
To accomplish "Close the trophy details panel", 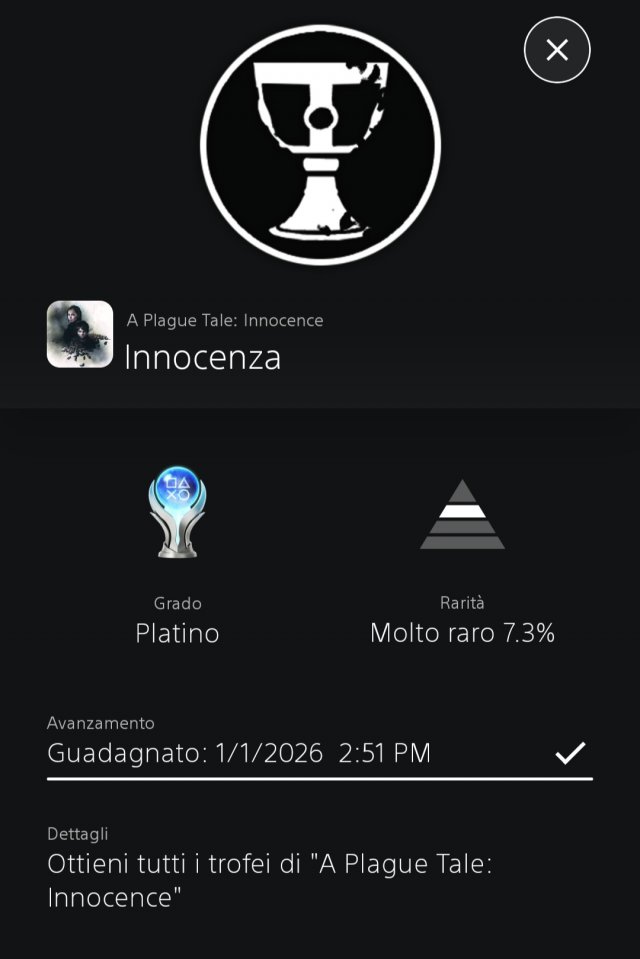I will point(557,50).
